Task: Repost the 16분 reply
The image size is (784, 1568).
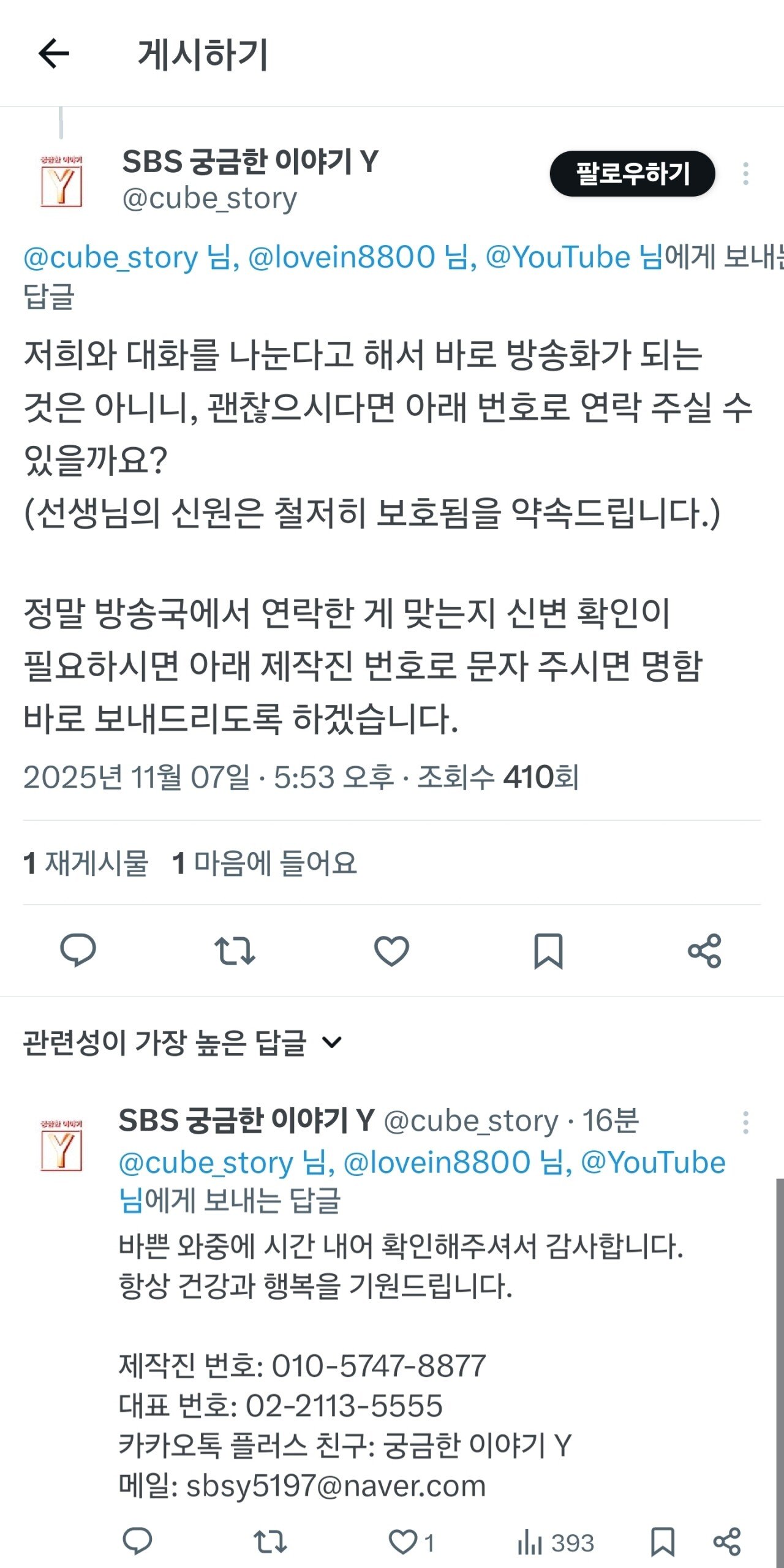Action: click(x=270, y=1541)
